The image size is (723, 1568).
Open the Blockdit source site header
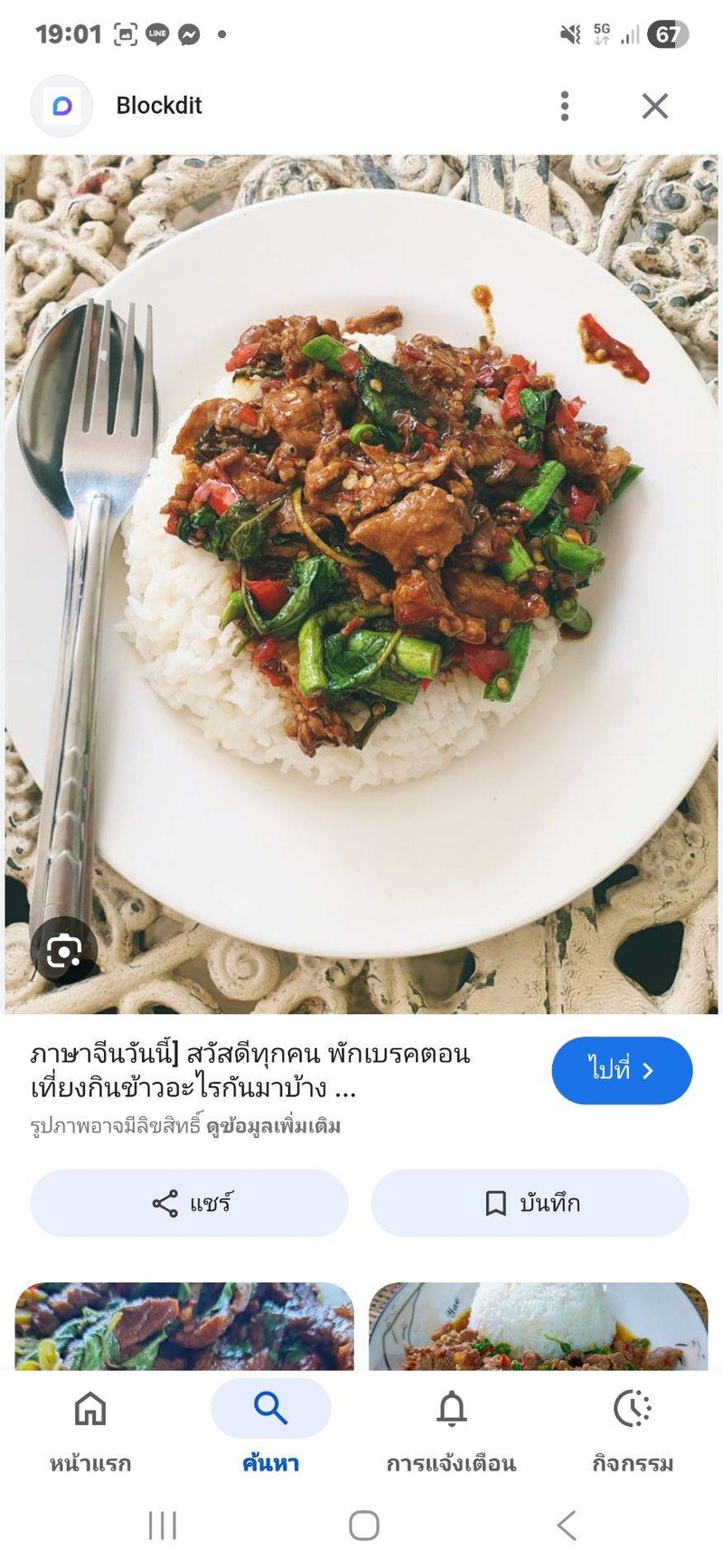(x=158, y=106)
